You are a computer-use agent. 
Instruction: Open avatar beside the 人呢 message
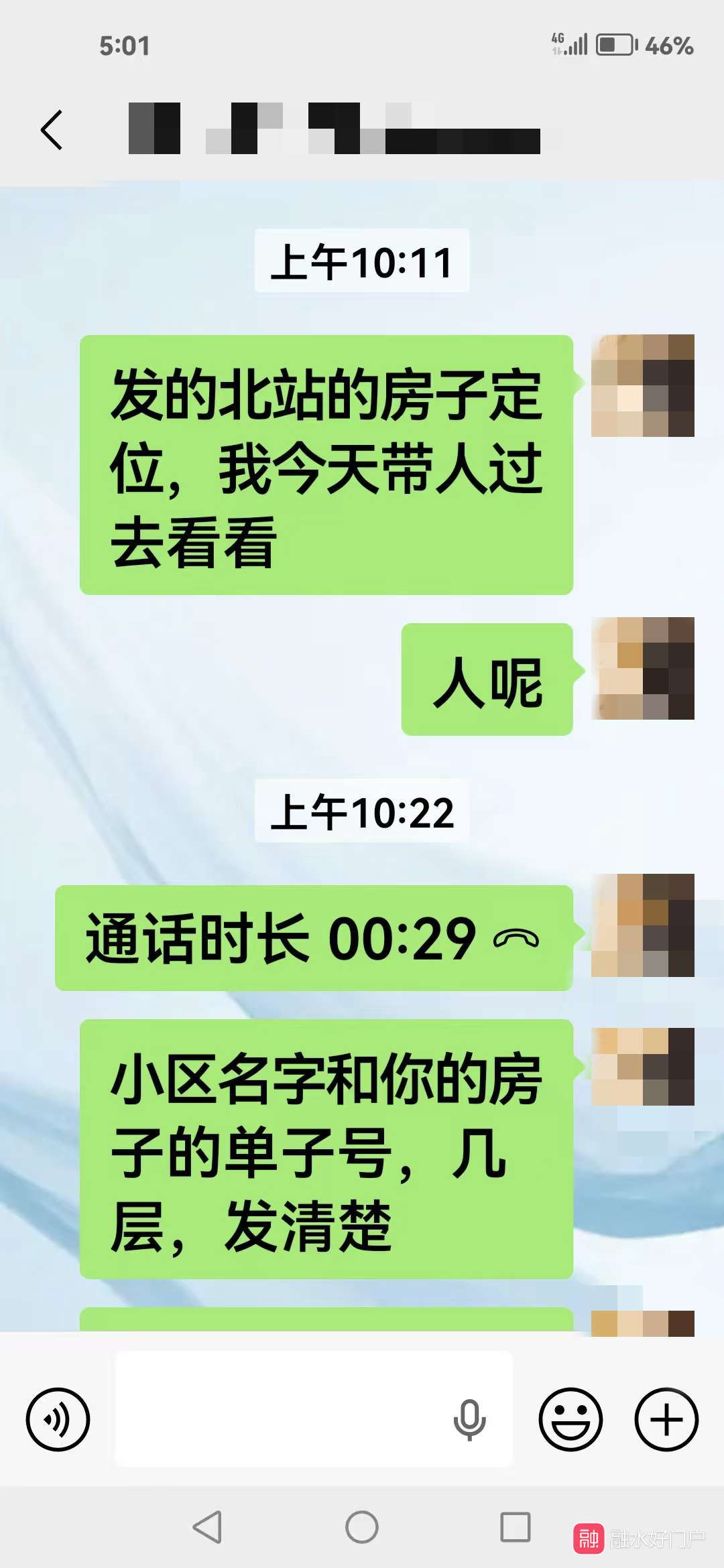[x=642, y=669]
